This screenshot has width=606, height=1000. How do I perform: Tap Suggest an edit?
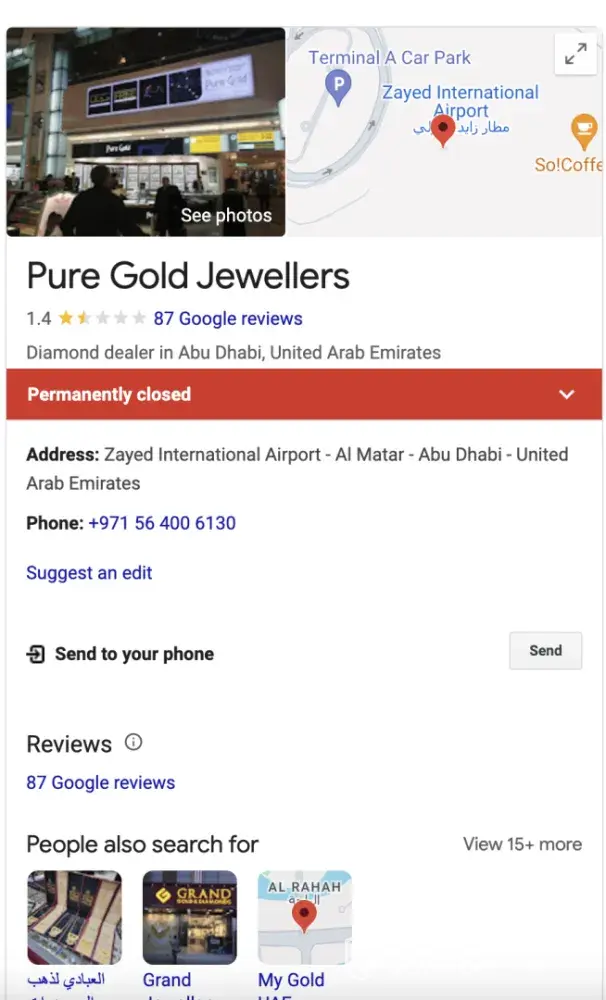[89, 573]
